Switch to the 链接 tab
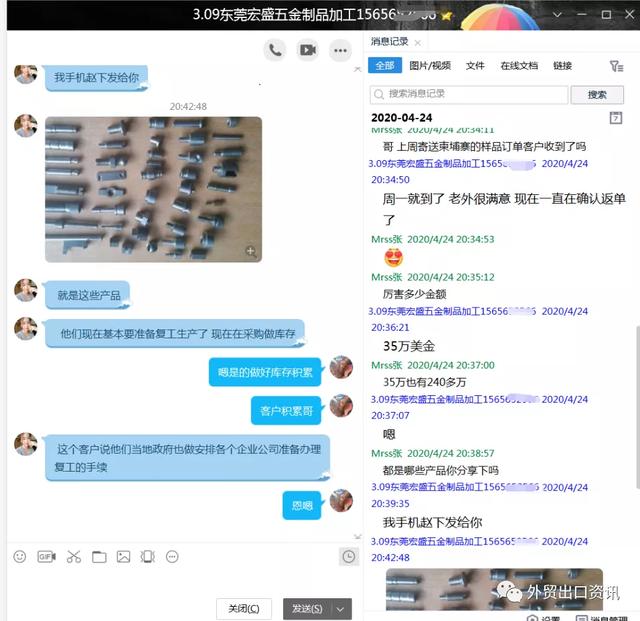640x621 pixels. pos(562,65)
